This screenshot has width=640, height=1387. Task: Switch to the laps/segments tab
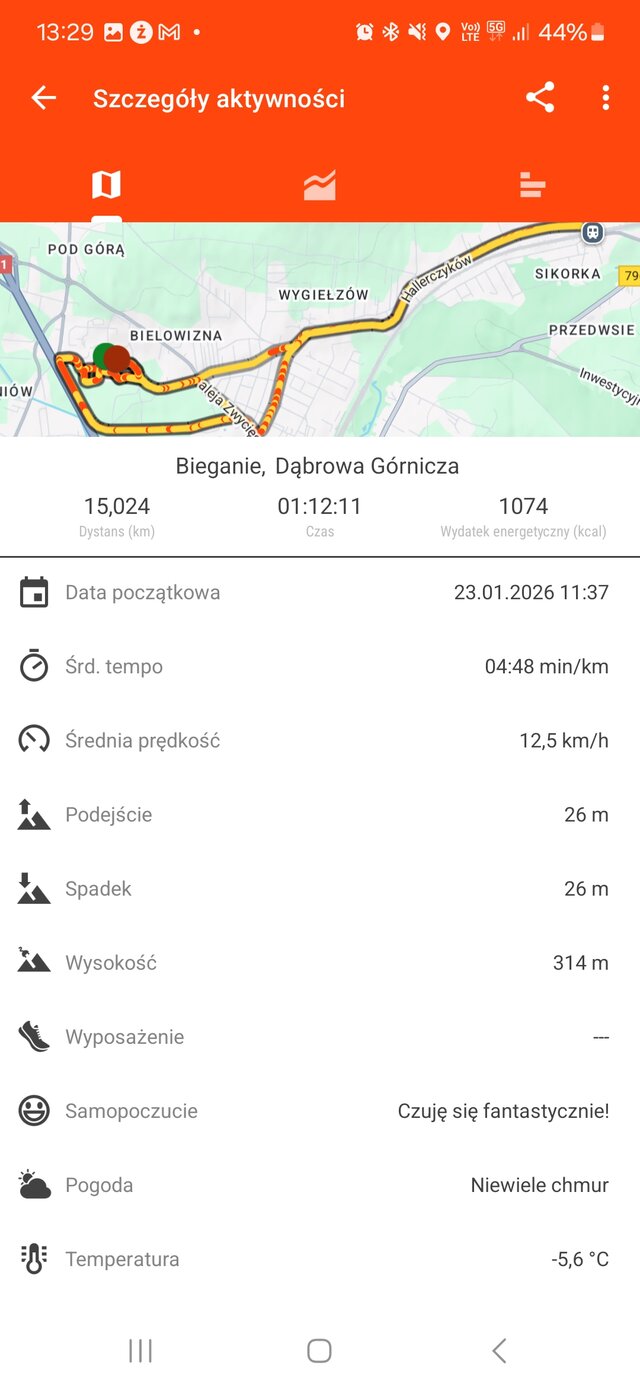532,185
